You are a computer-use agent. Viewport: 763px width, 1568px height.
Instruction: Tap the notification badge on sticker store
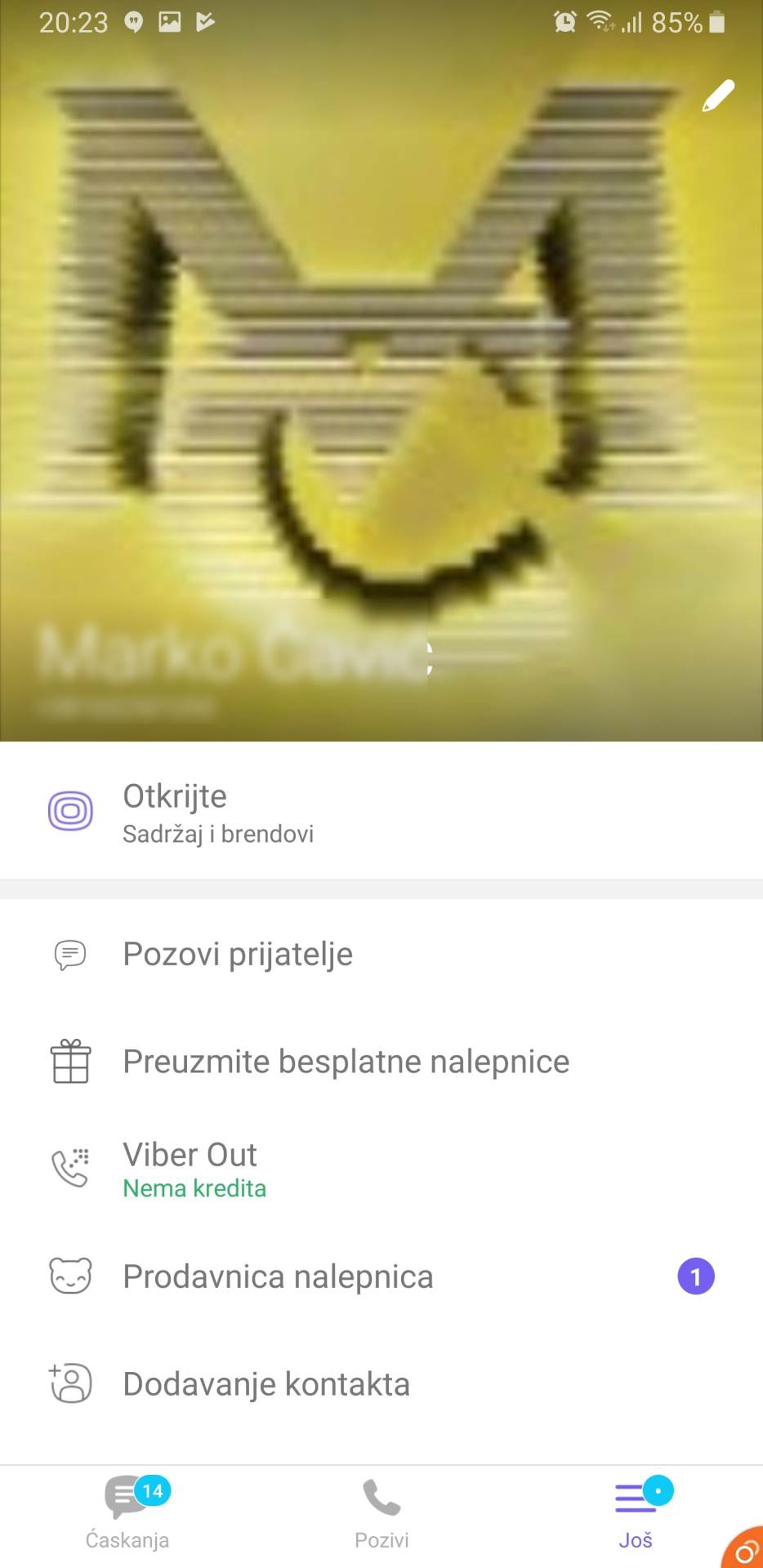tap(696, 1276)
